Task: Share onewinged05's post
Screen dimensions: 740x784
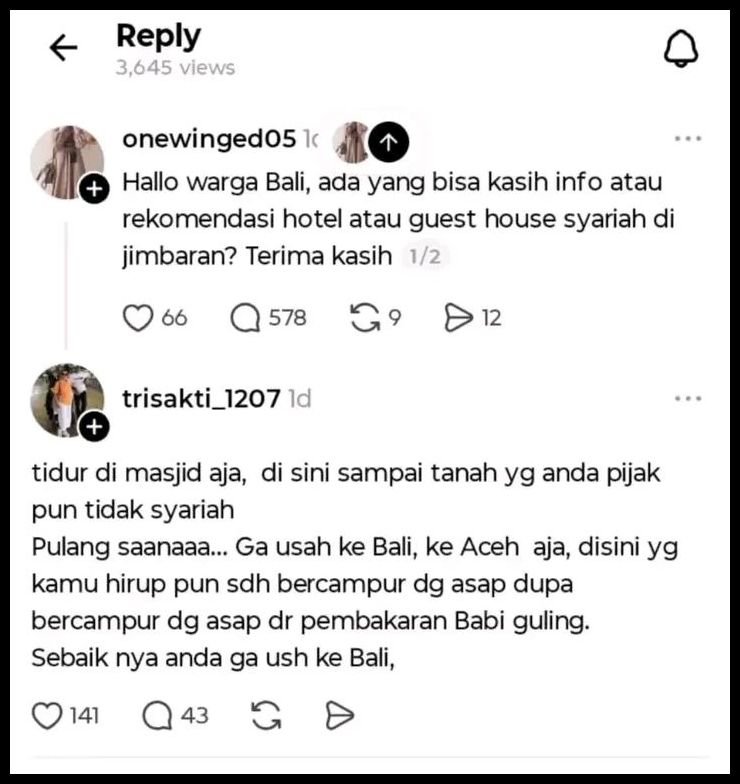Action: [x=458, y=318]
